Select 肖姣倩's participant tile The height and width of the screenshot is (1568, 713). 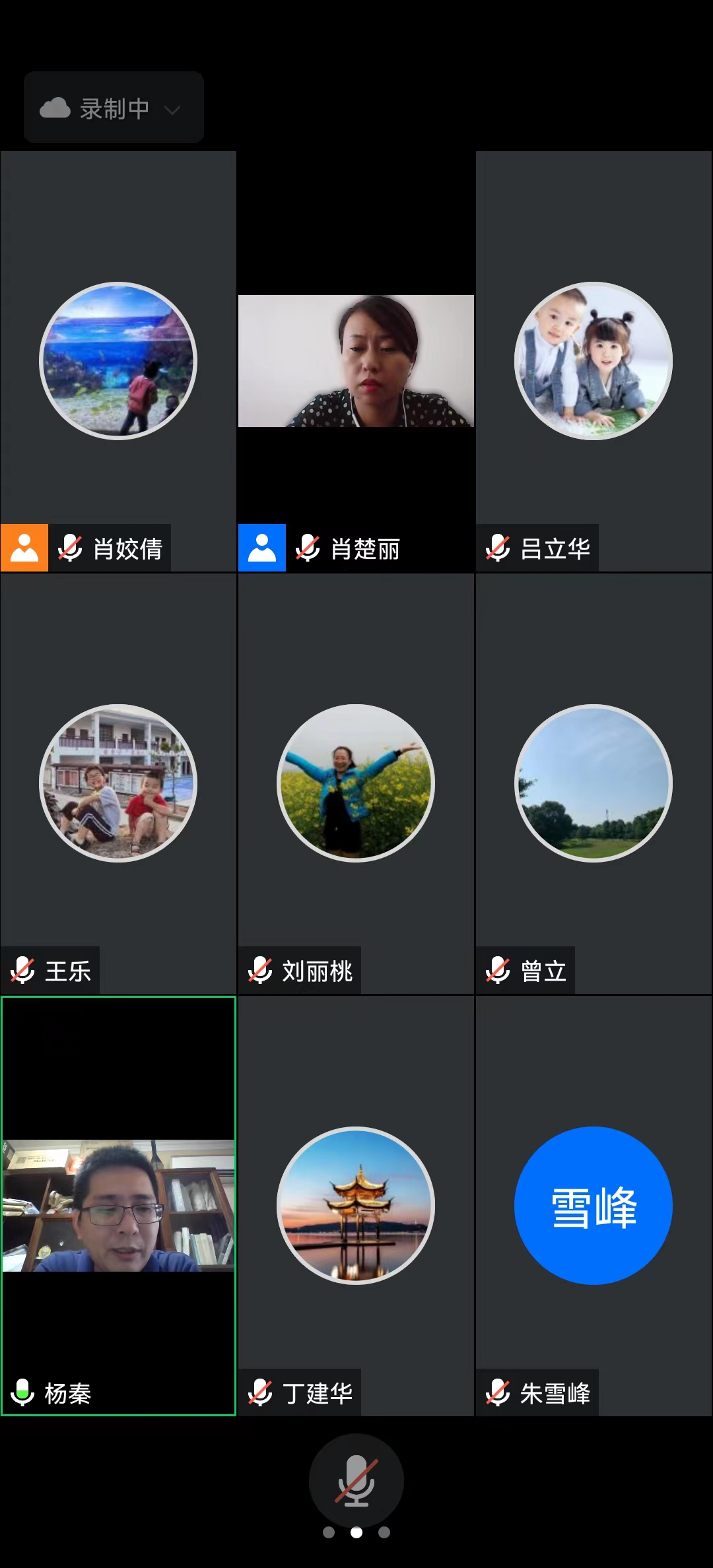point(118,361)
